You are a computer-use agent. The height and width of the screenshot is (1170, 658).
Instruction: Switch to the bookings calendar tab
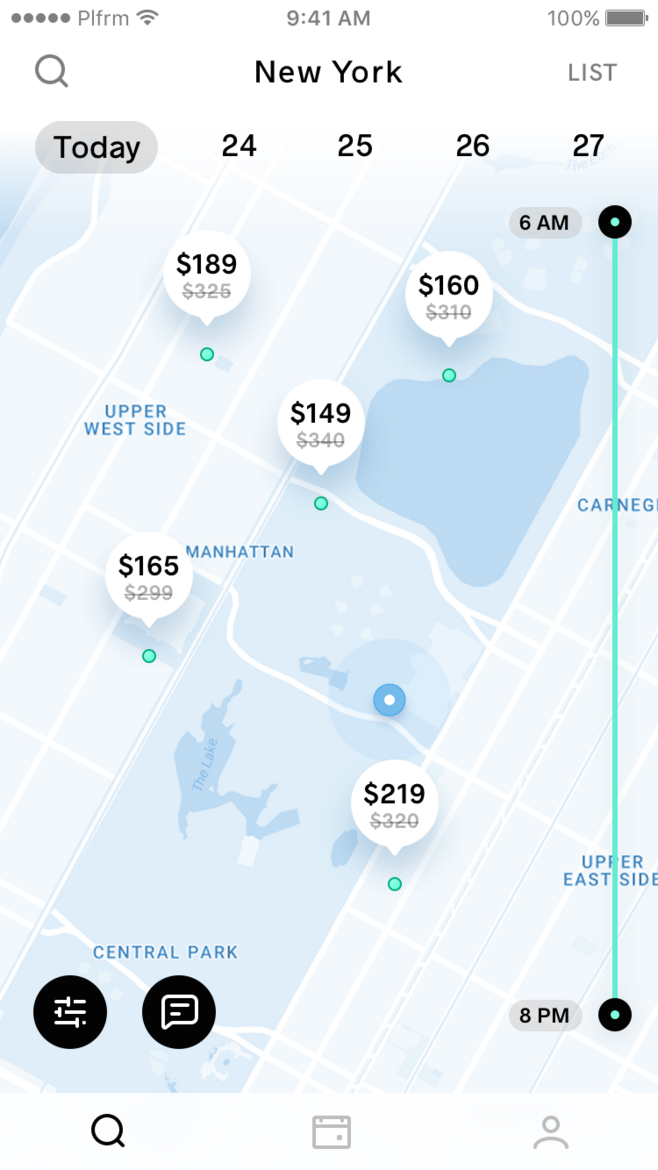point(331,1132)
